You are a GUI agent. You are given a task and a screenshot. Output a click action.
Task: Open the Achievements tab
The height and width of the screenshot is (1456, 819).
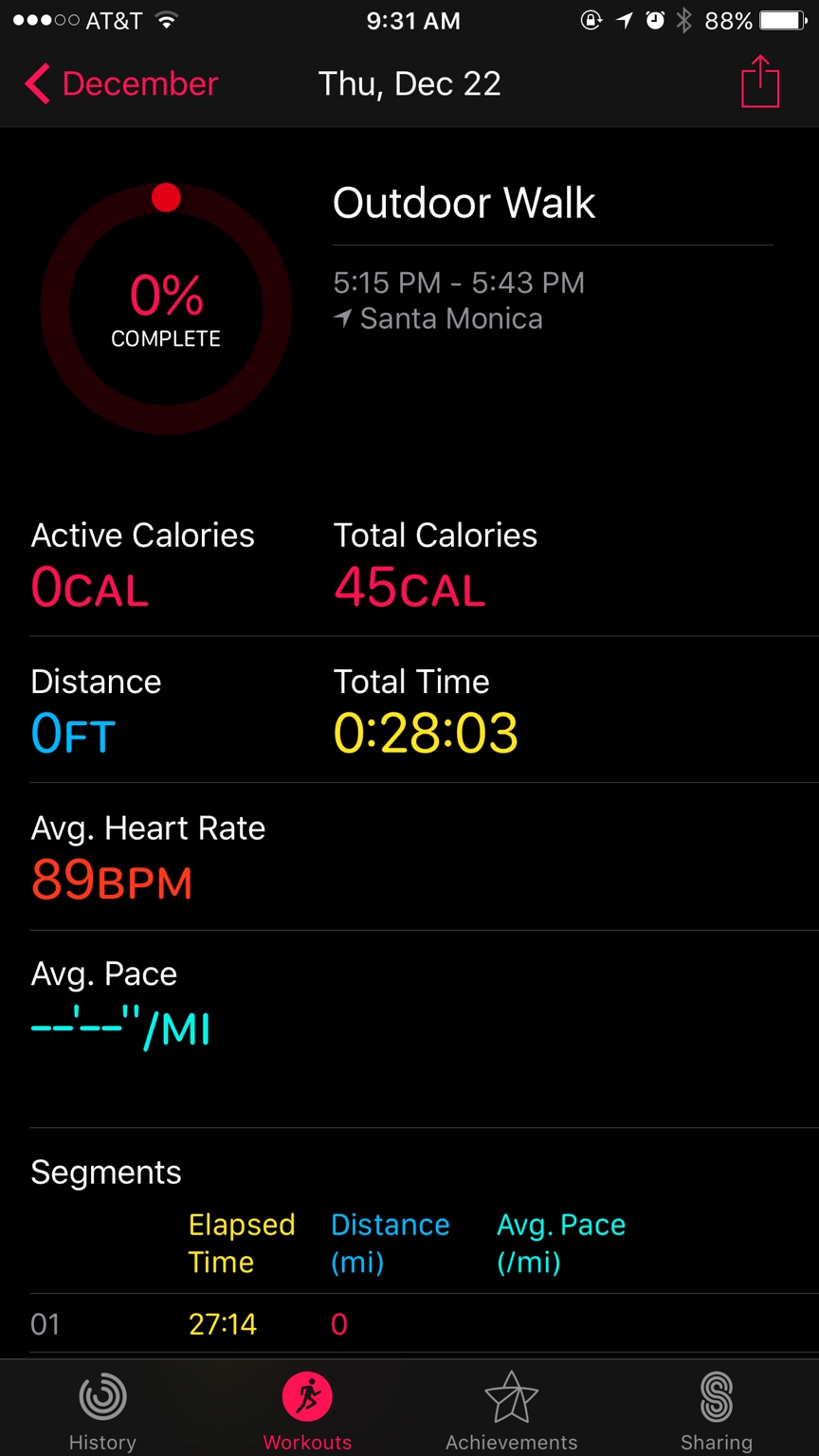click(x=511, y=1410)
